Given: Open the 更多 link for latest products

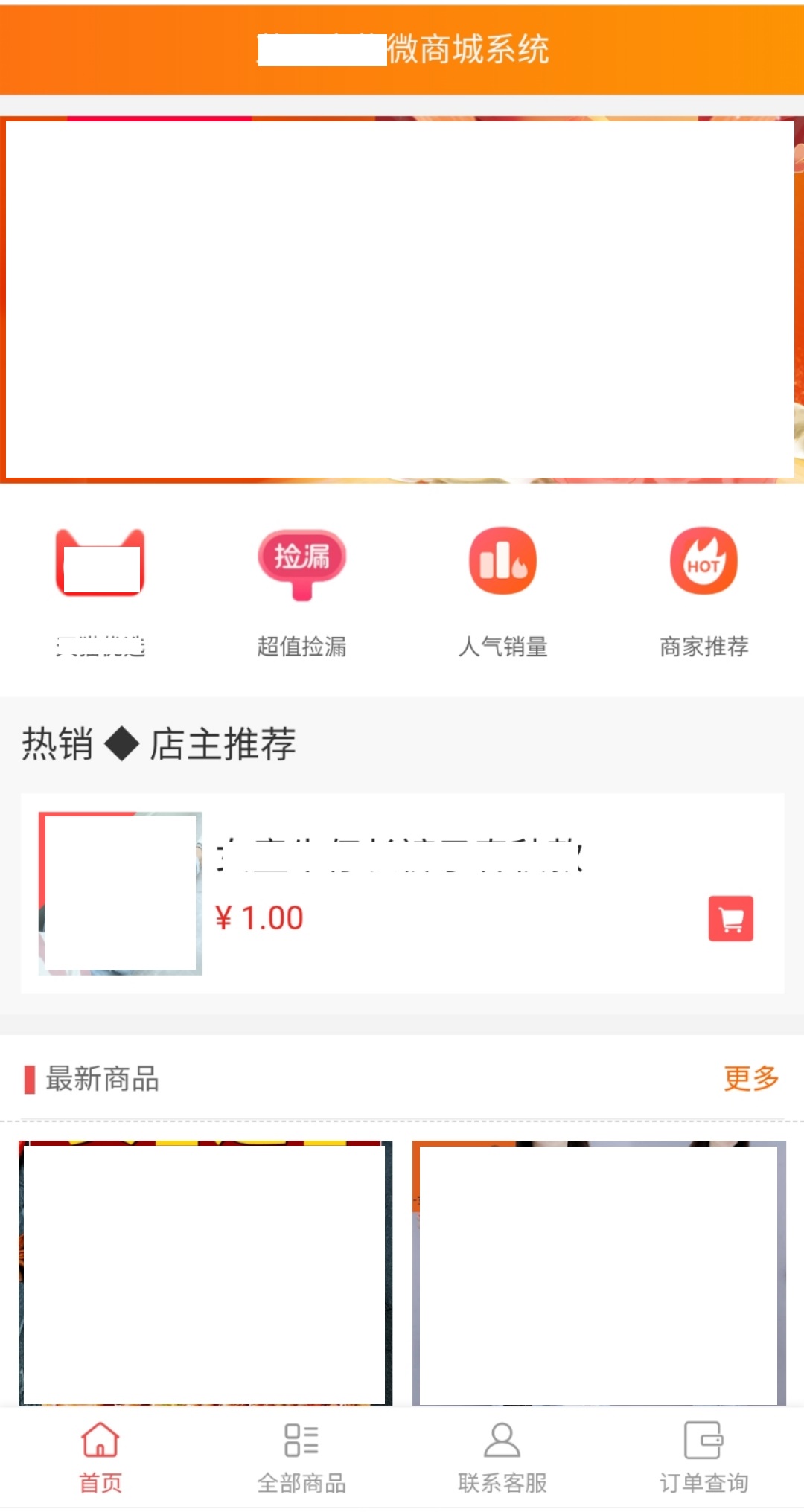Looking at the screenshot, I should [x=751, y=1080].
